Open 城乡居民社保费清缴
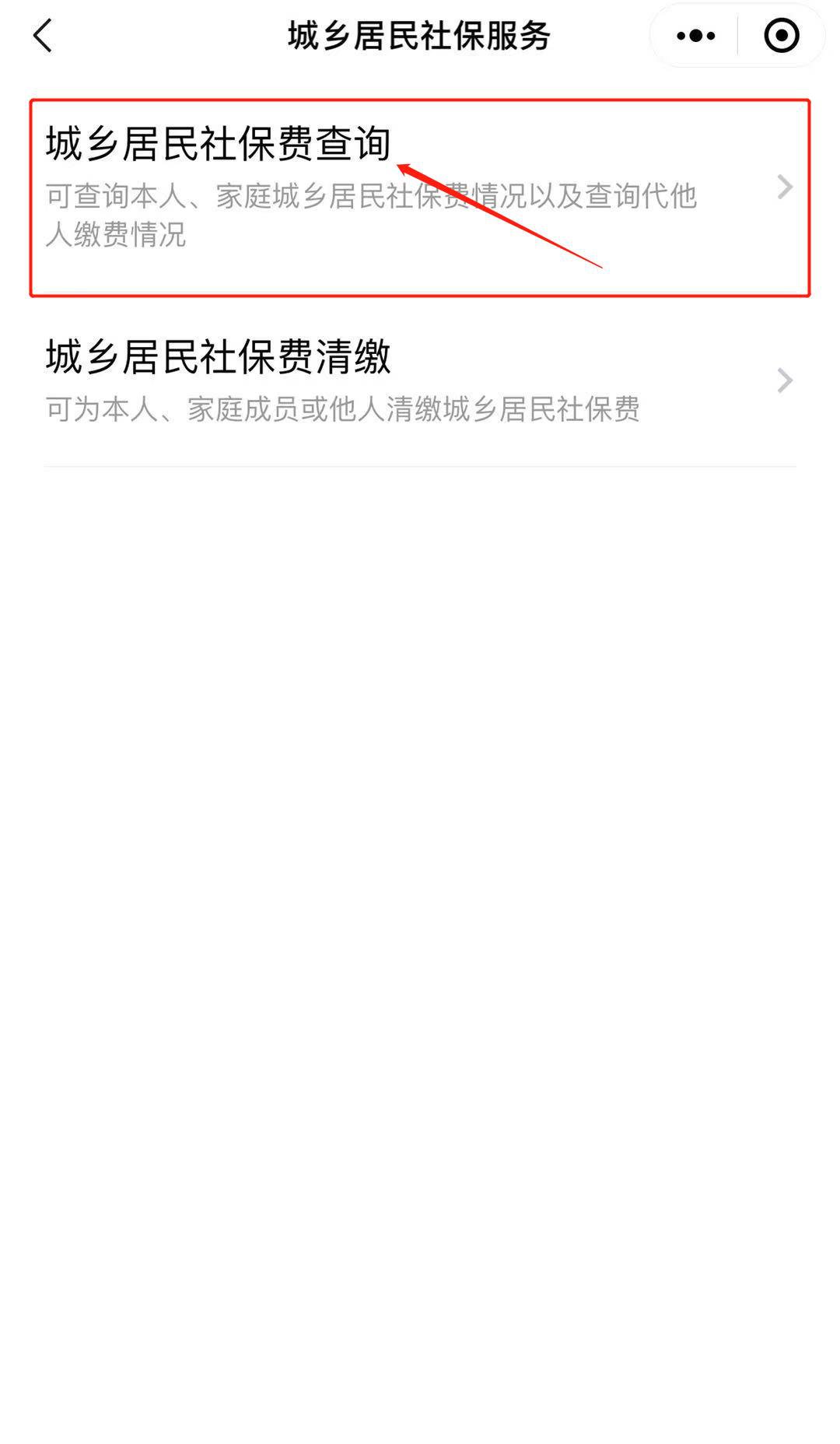 (419, 380)
